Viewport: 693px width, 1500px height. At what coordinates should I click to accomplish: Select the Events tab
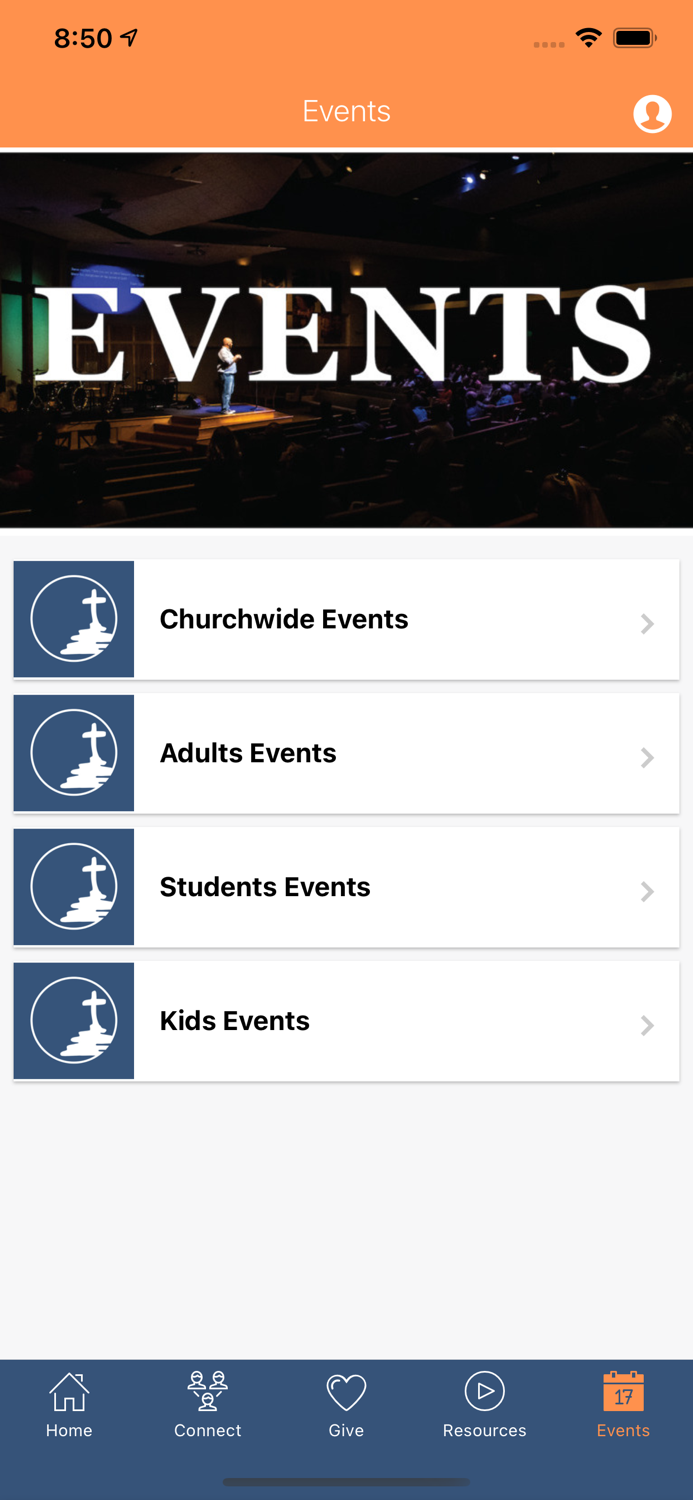pos(623,1405)
